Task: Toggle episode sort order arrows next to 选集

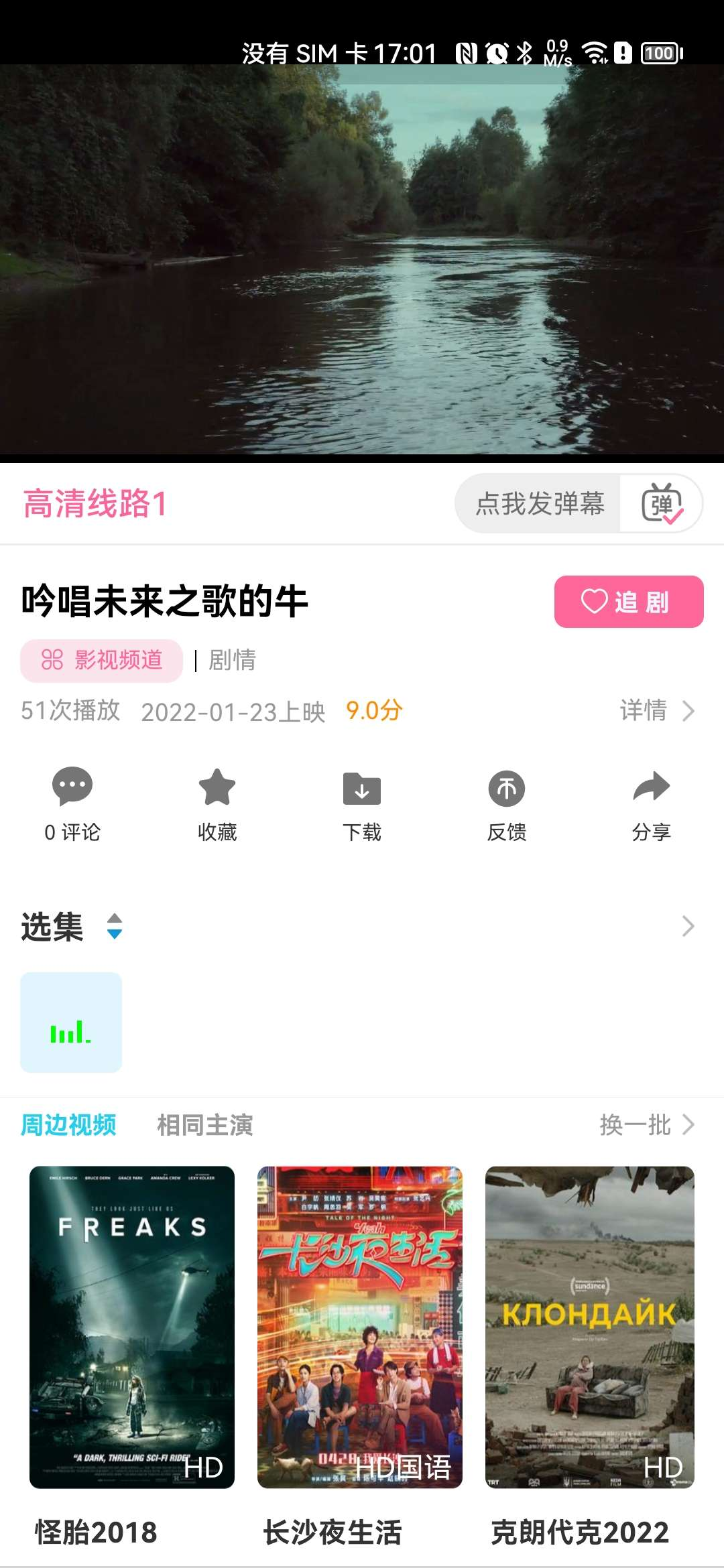Action: click(x=114, y=927)
